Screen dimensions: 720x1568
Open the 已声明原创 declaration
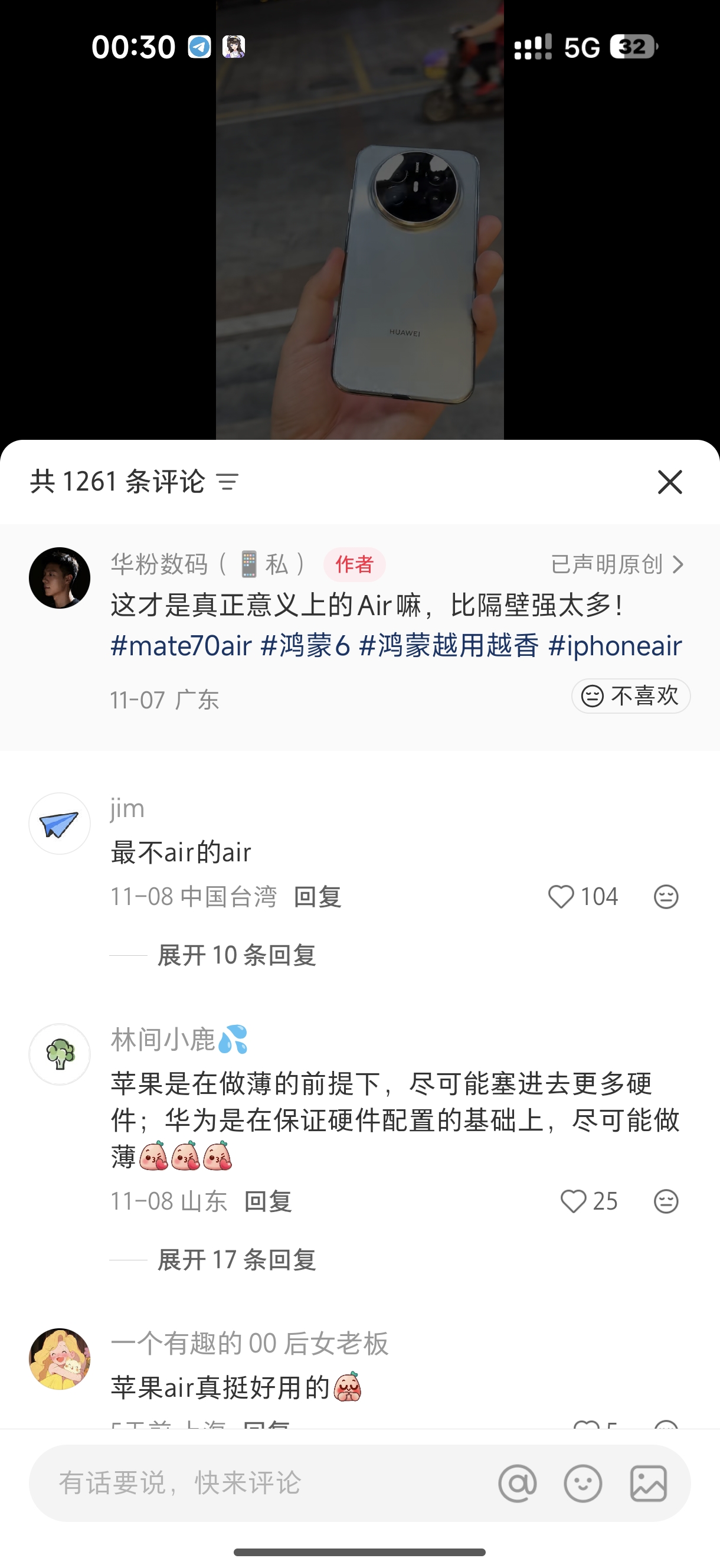pyautogui.click(x=616, y=564)
